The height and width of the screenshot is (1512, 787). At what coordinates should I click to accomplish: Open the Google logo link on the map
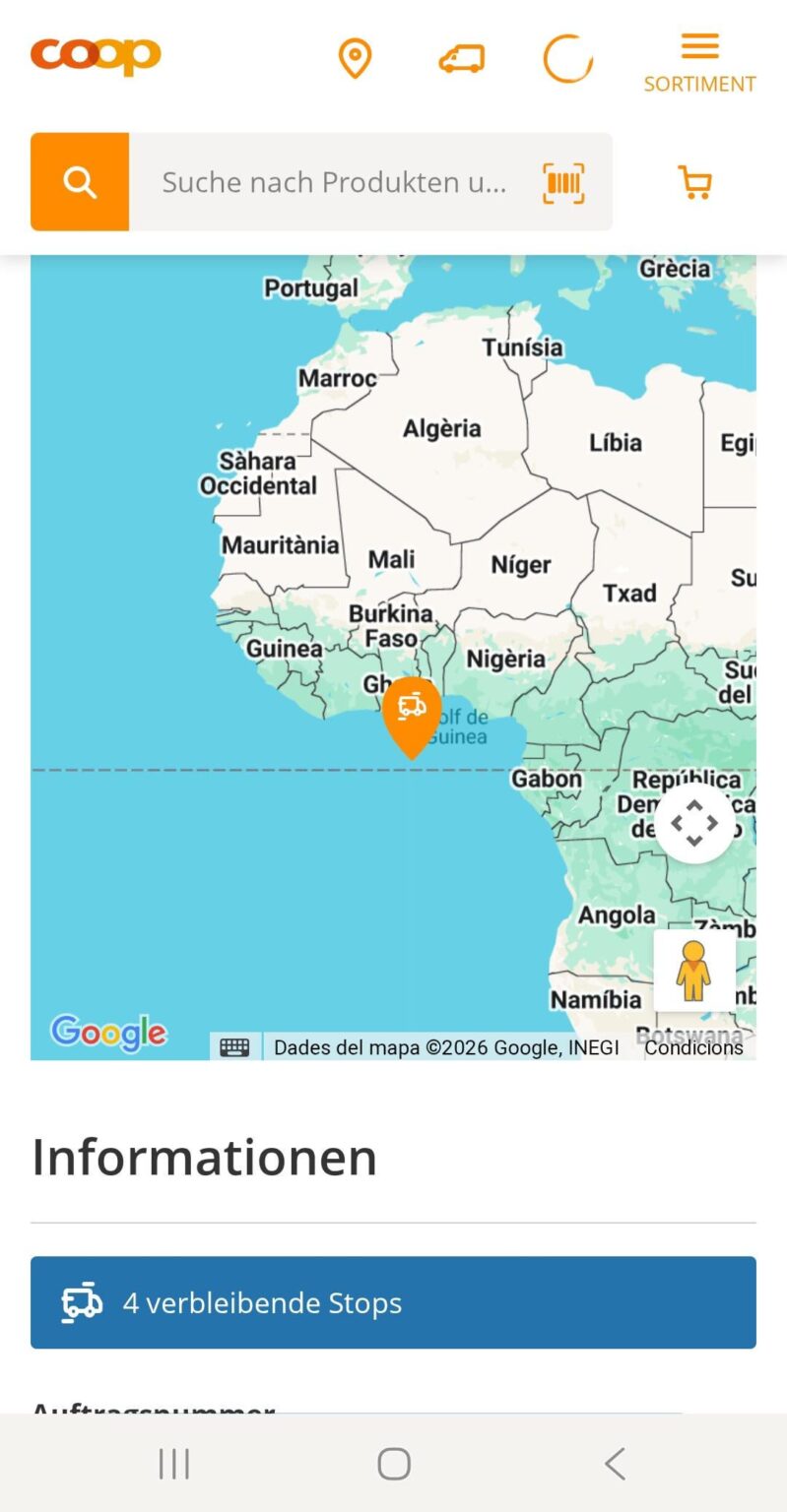coord(108,1034)
